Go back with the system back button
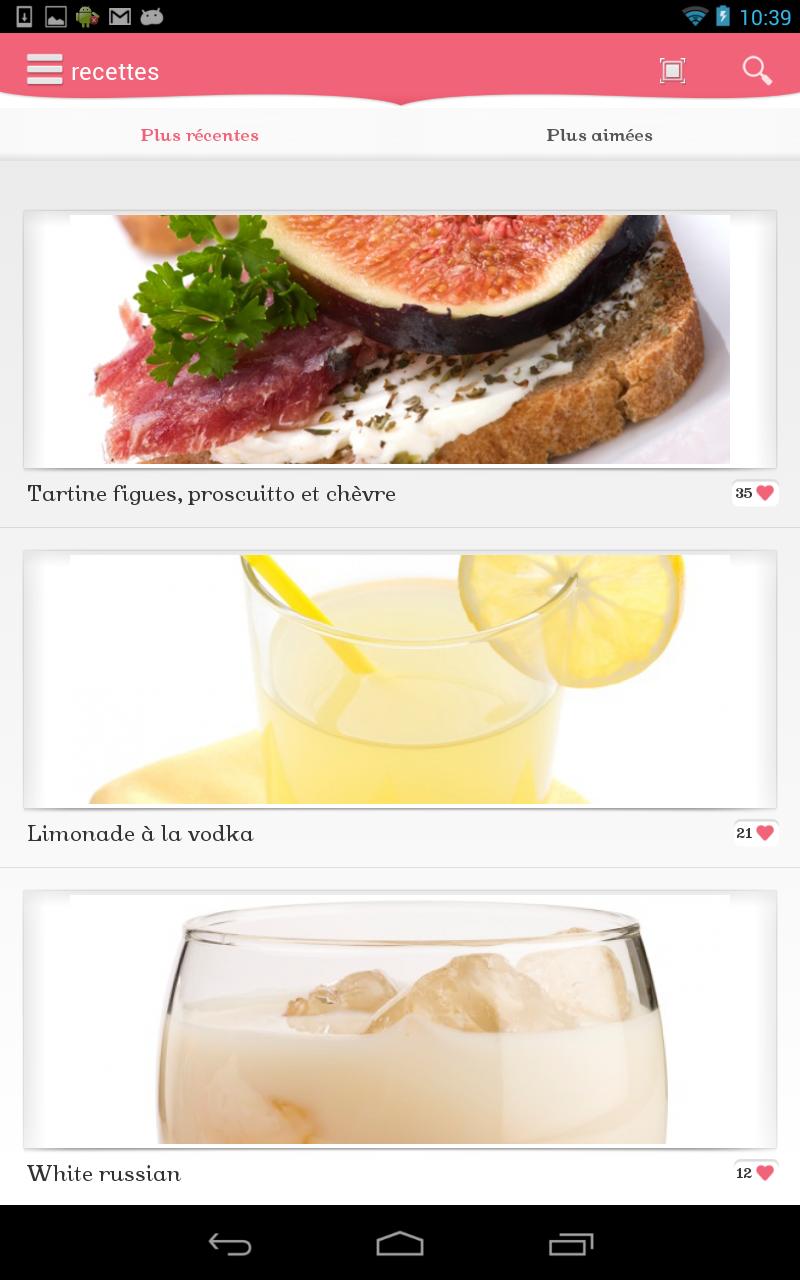This screenshot has width=800, height=1280. click(x=230, y=1244)
